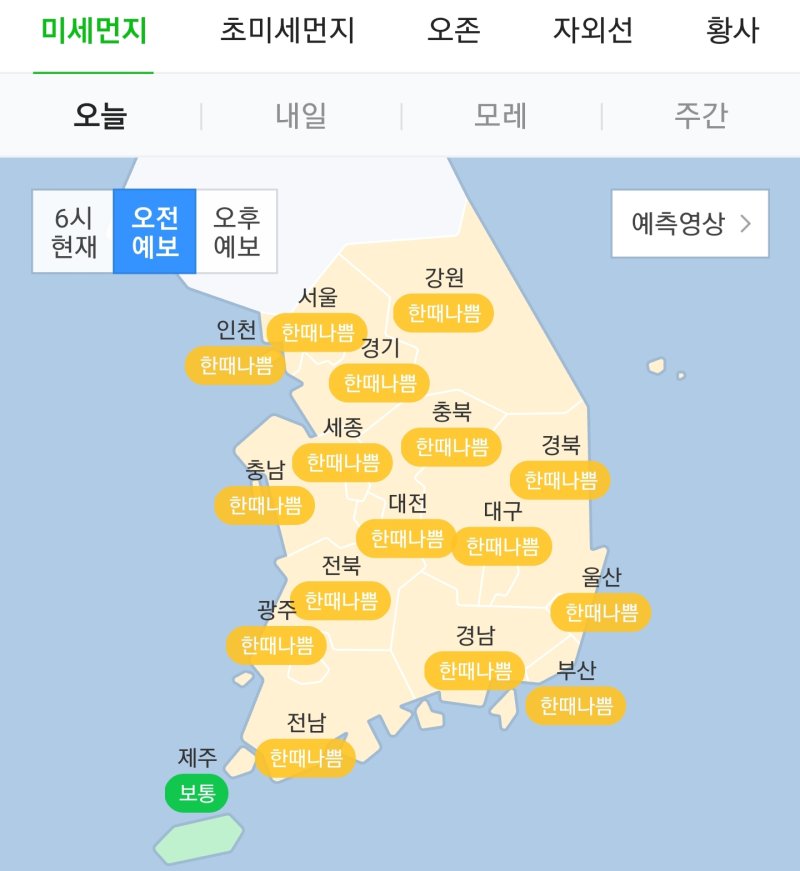Viewport: 800px width, 871px height.
Task: Switch to the 모레 forecast
Action: point(500,116)
